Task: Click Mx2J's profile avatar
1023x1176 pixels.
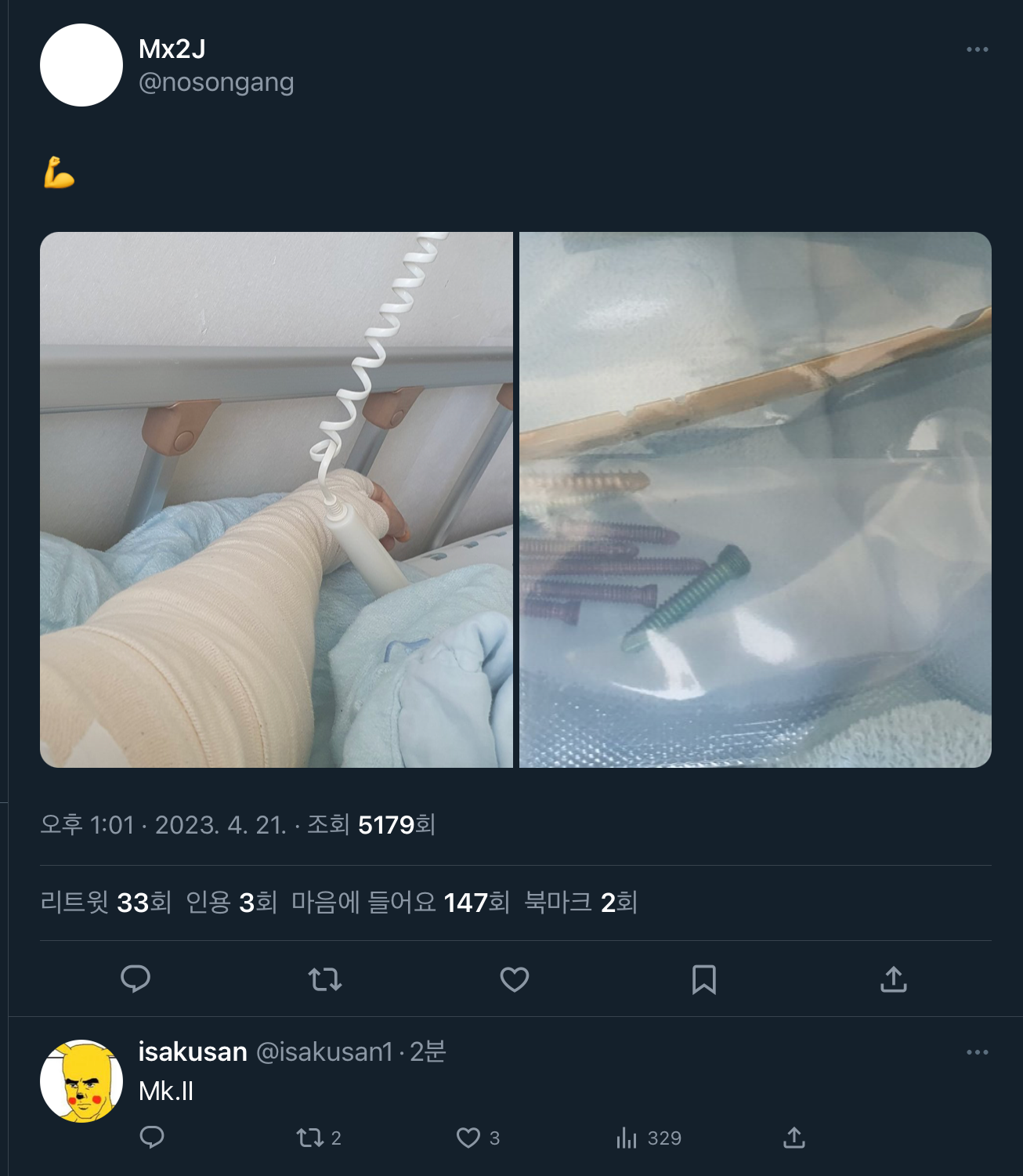Action: tap(81, 66)
